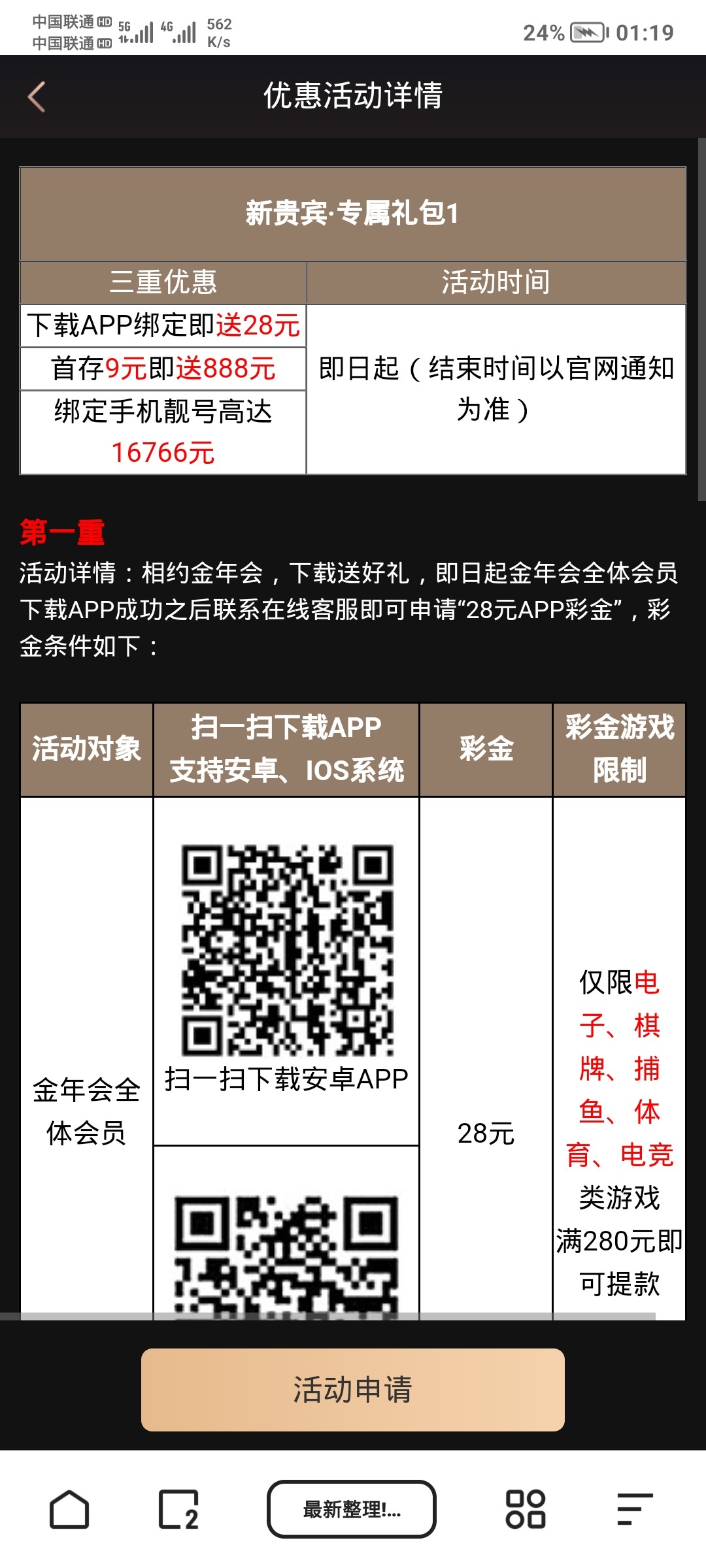This screenshot has width=706, height=1568.
Task: Open the browser home page
Action: coord(69,1509)
